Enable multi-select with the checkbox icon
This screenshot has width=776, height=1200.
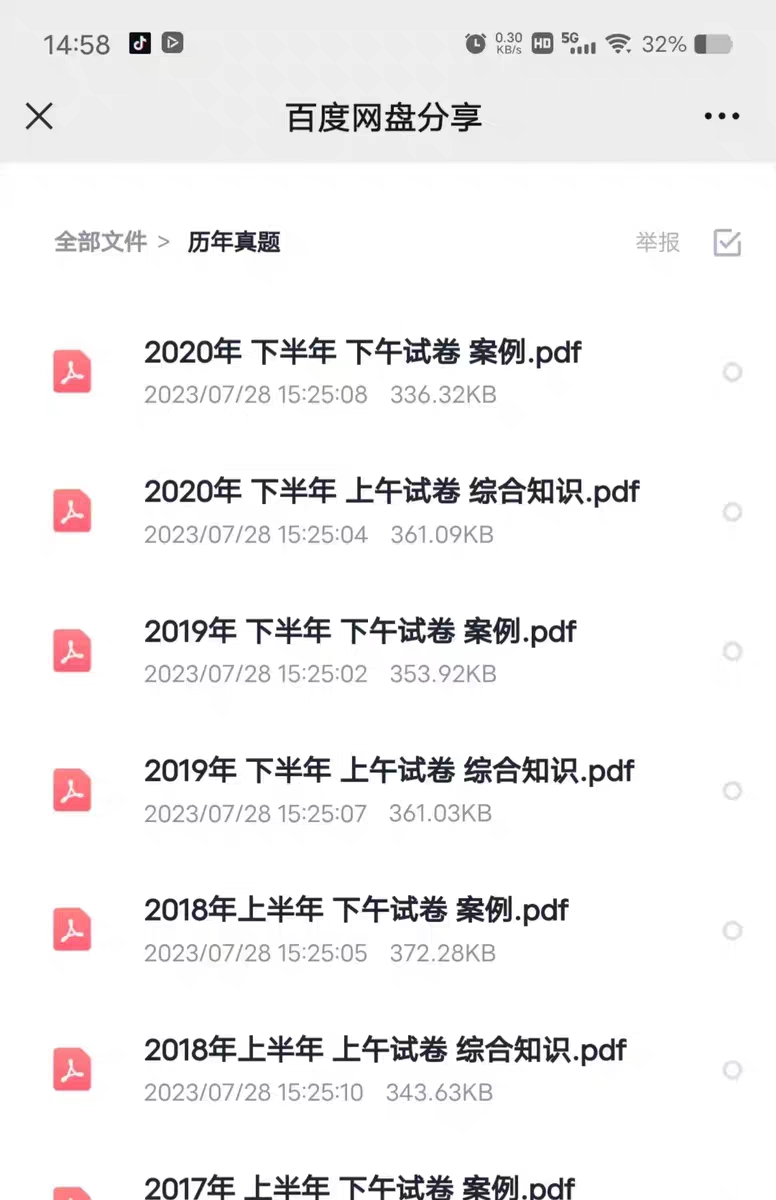727,242
